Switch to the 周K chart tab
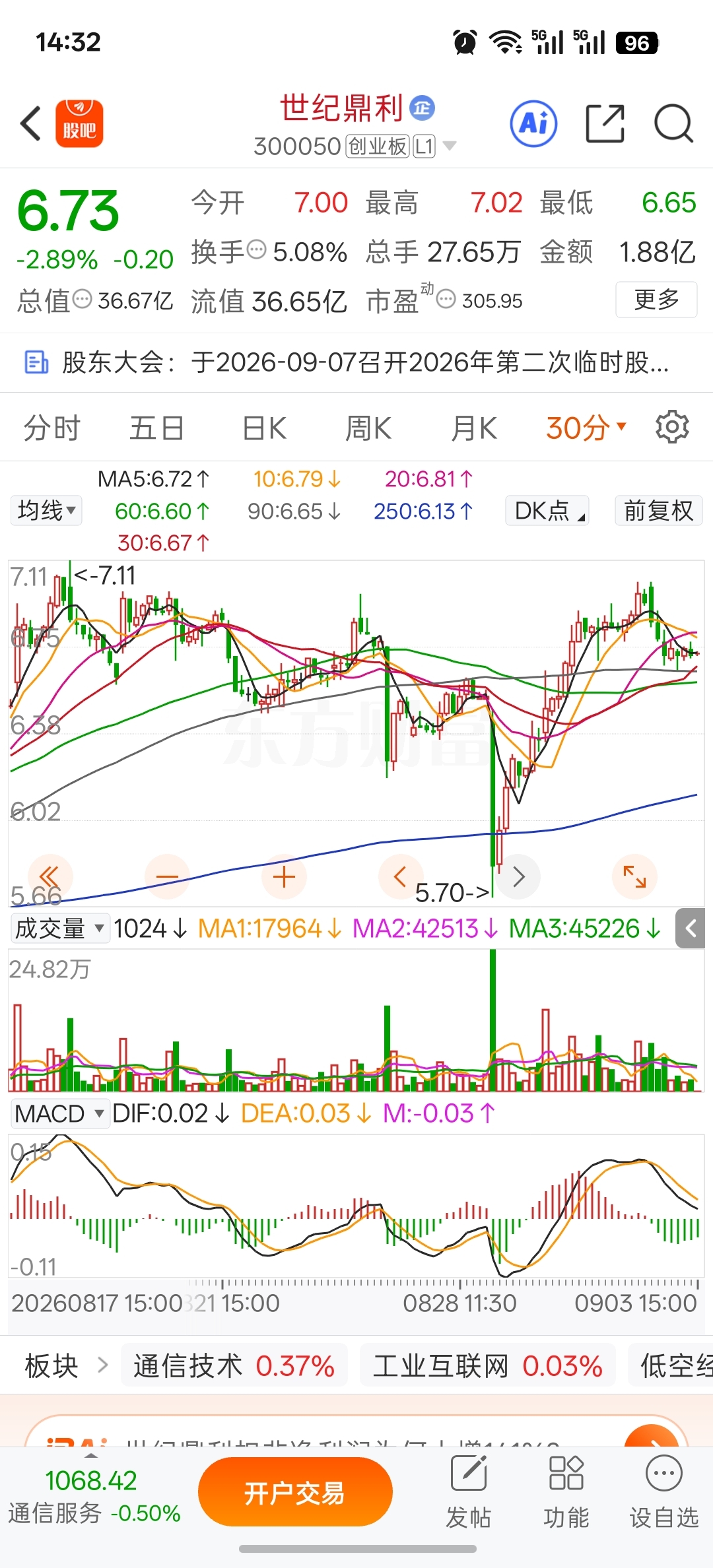 (368, 428)
